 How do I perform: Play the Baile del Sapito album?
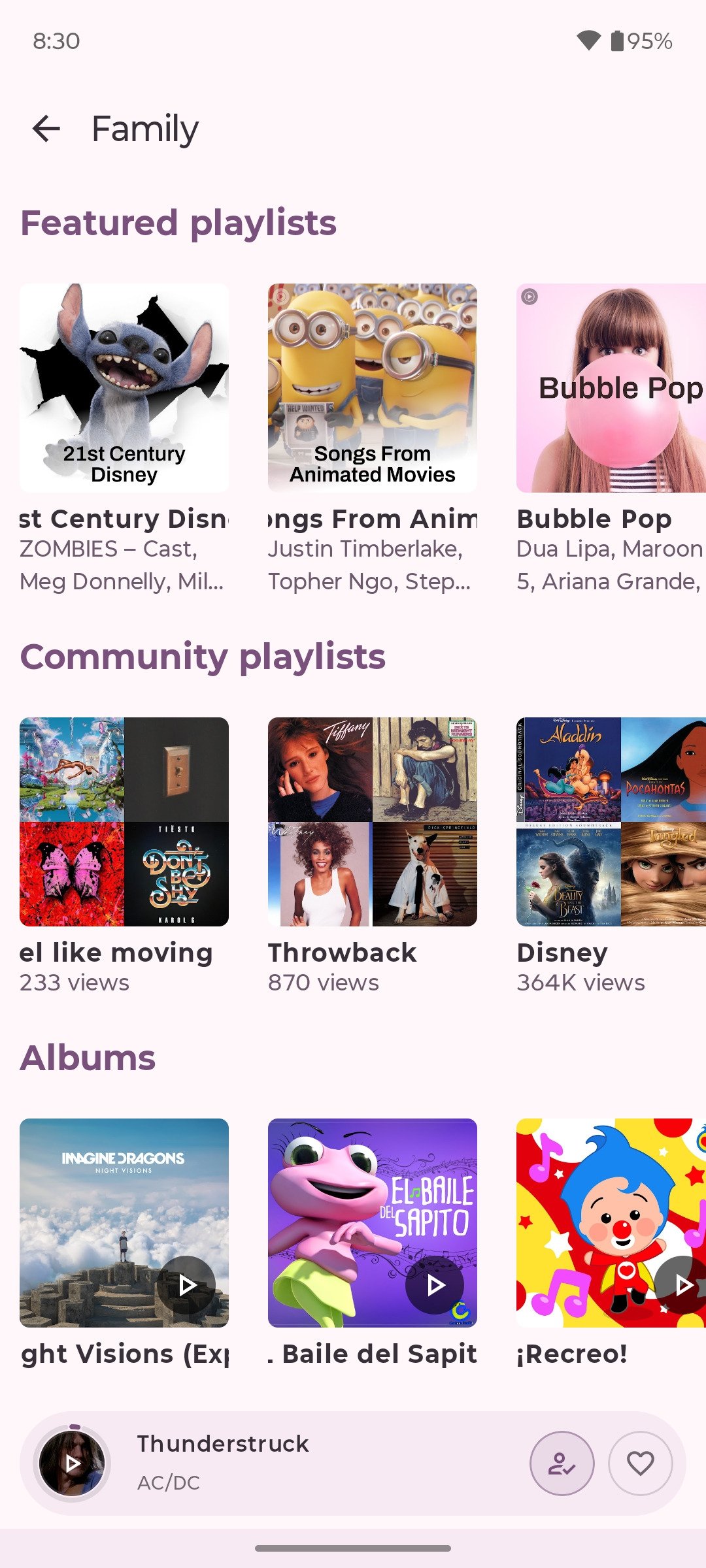click(x=435, y=1285)
